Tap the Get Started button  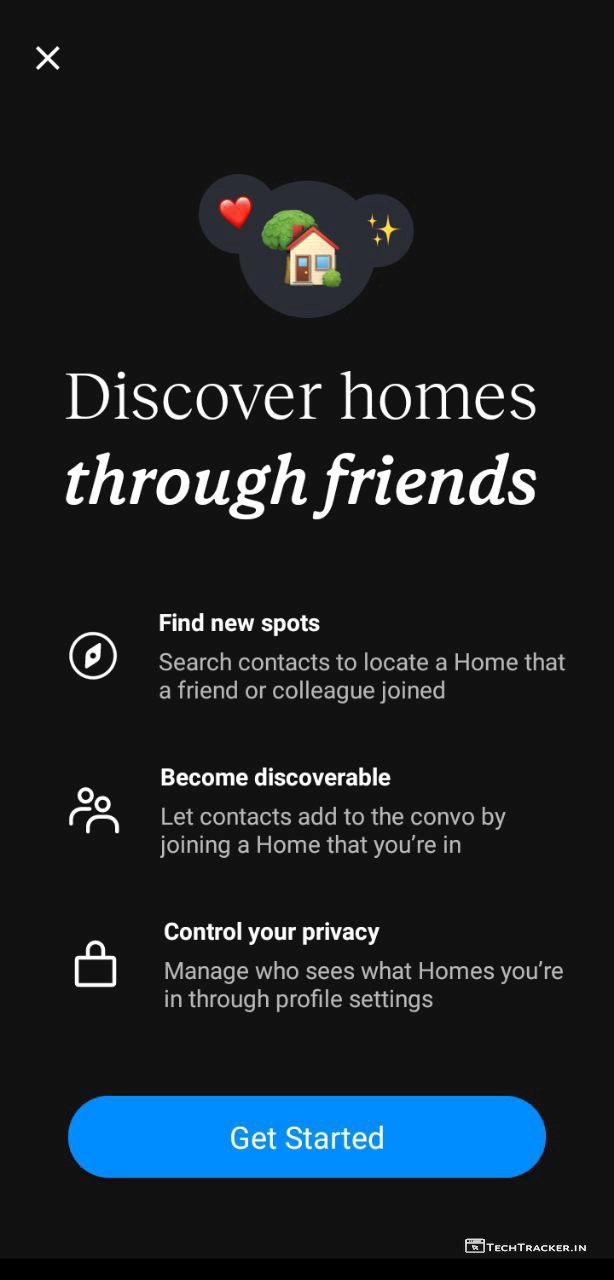pyautogui.click(x=307, y=1137)
